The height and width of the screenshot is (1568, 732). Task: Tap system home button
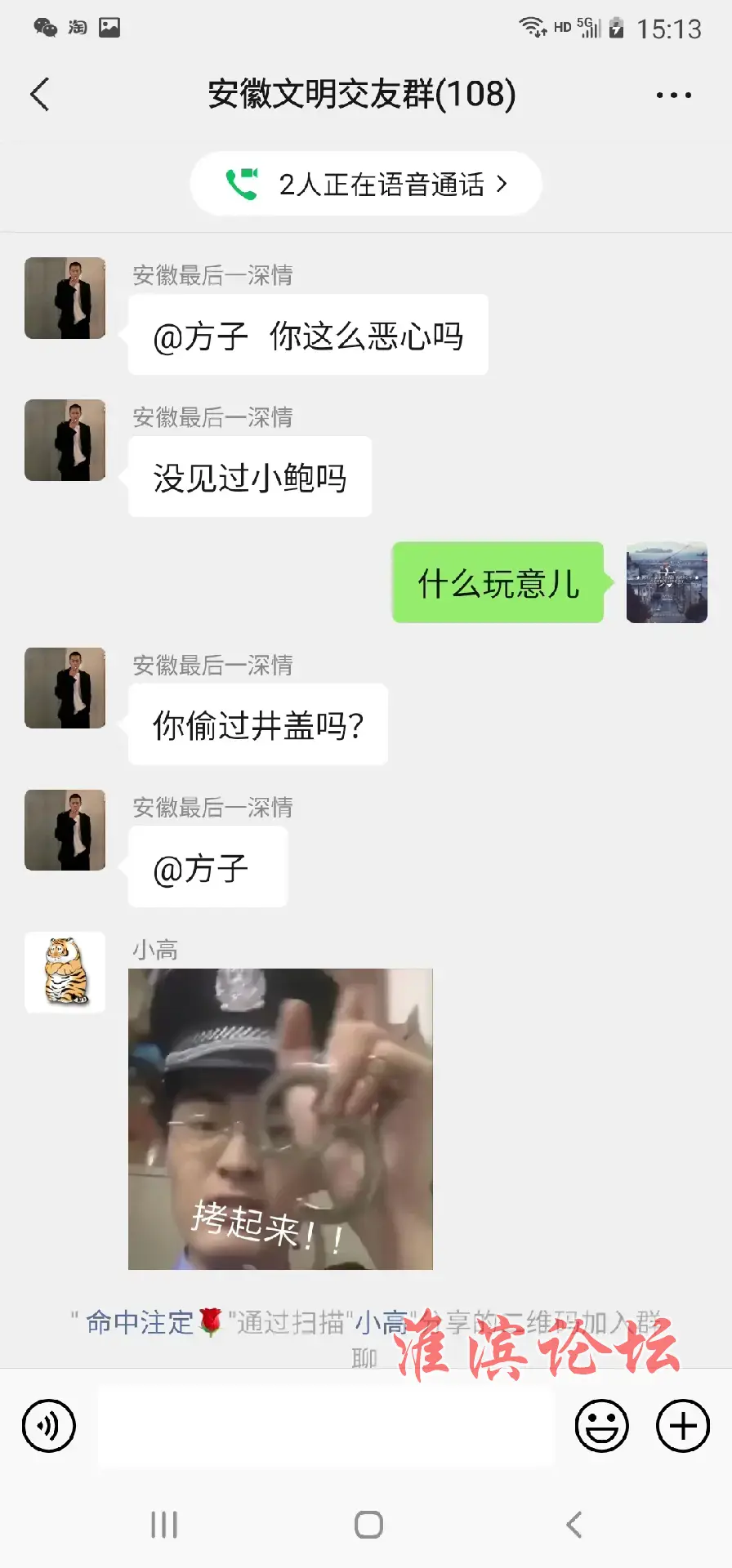point(368,1524)
